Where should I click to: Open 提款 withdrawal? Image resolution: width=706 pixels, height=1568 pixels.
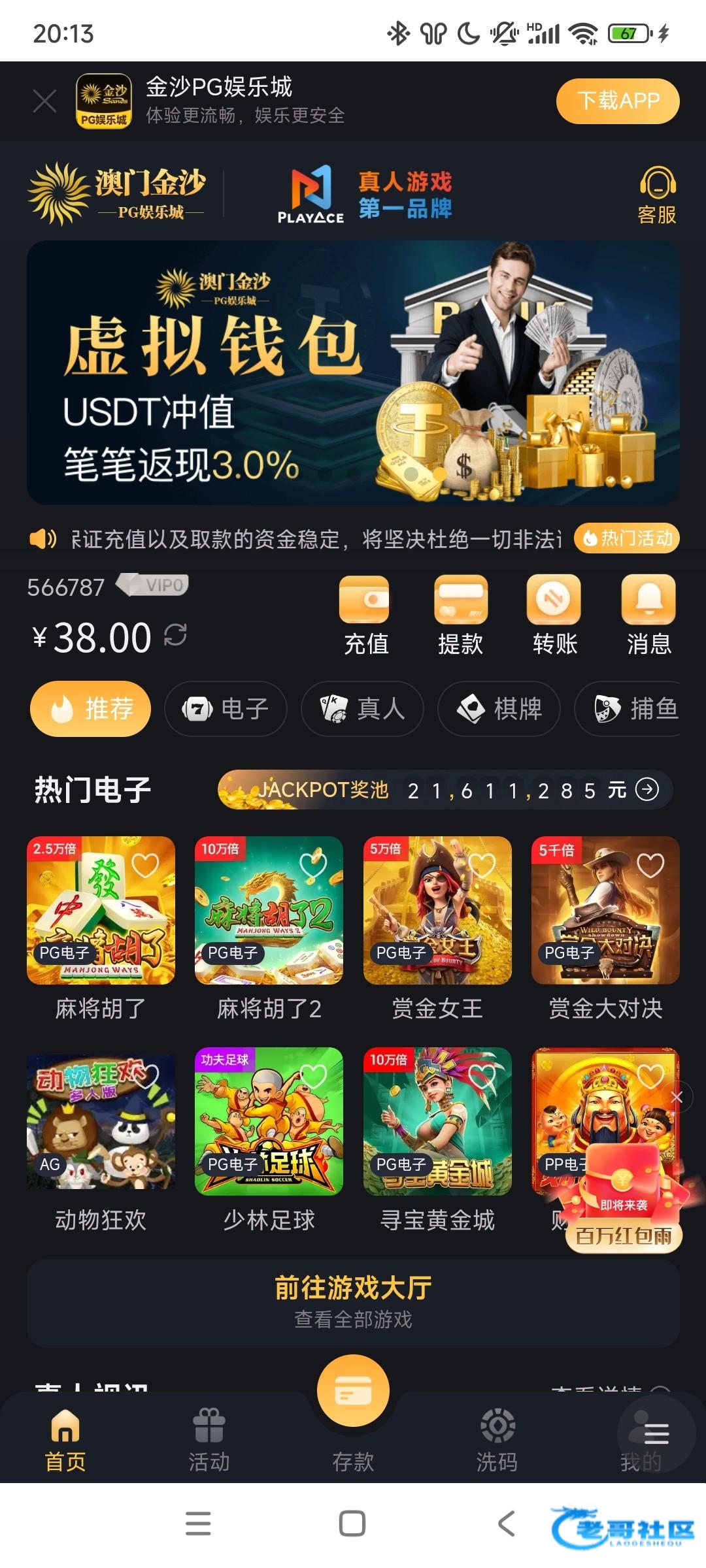(x=460, y=615)
